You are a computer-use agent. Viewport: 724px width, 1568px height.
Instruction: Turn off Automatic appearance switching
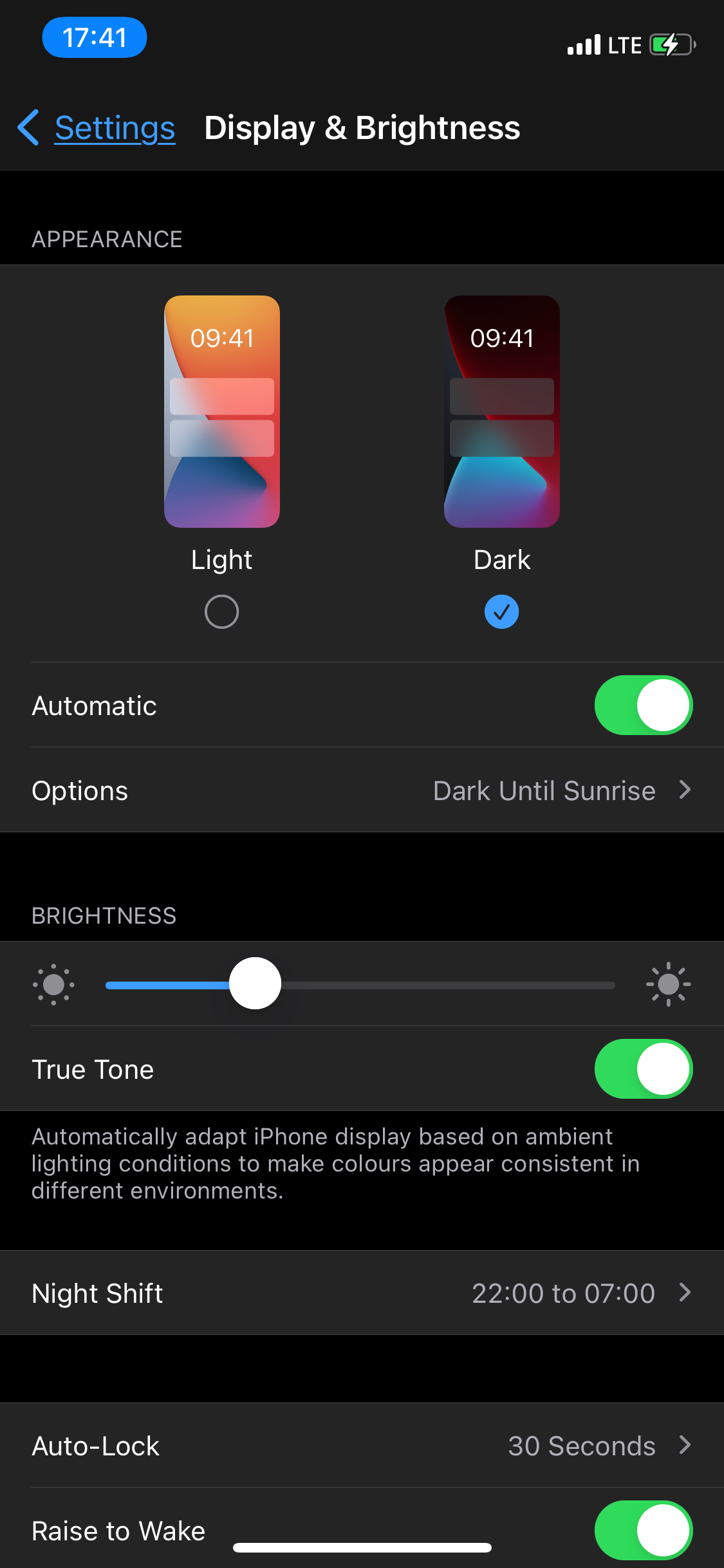coord(643,705)
